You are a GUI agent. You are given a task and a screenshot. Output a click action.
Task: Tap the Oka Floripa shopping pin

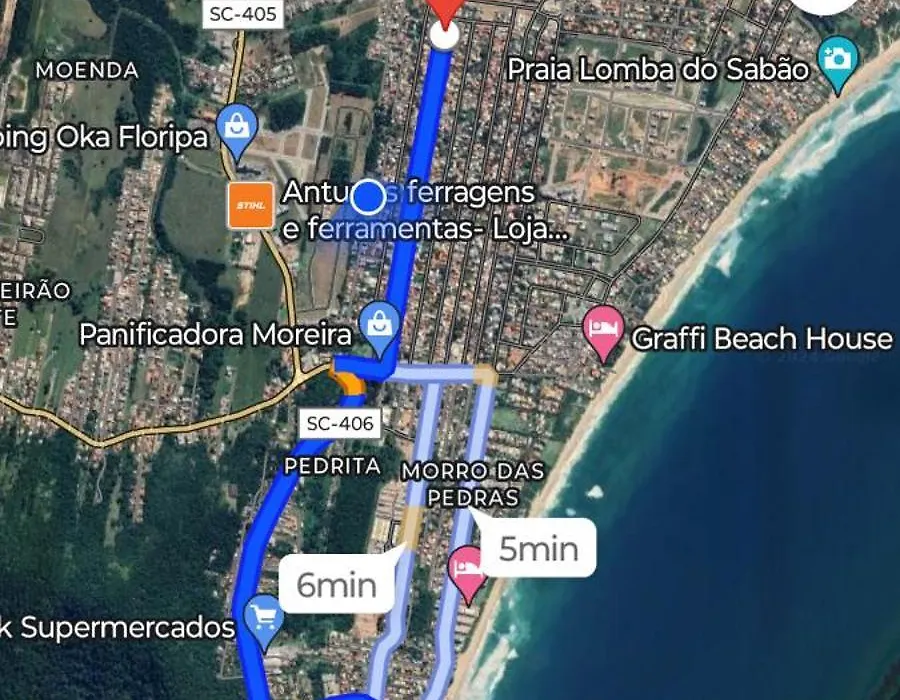[238, 130]
